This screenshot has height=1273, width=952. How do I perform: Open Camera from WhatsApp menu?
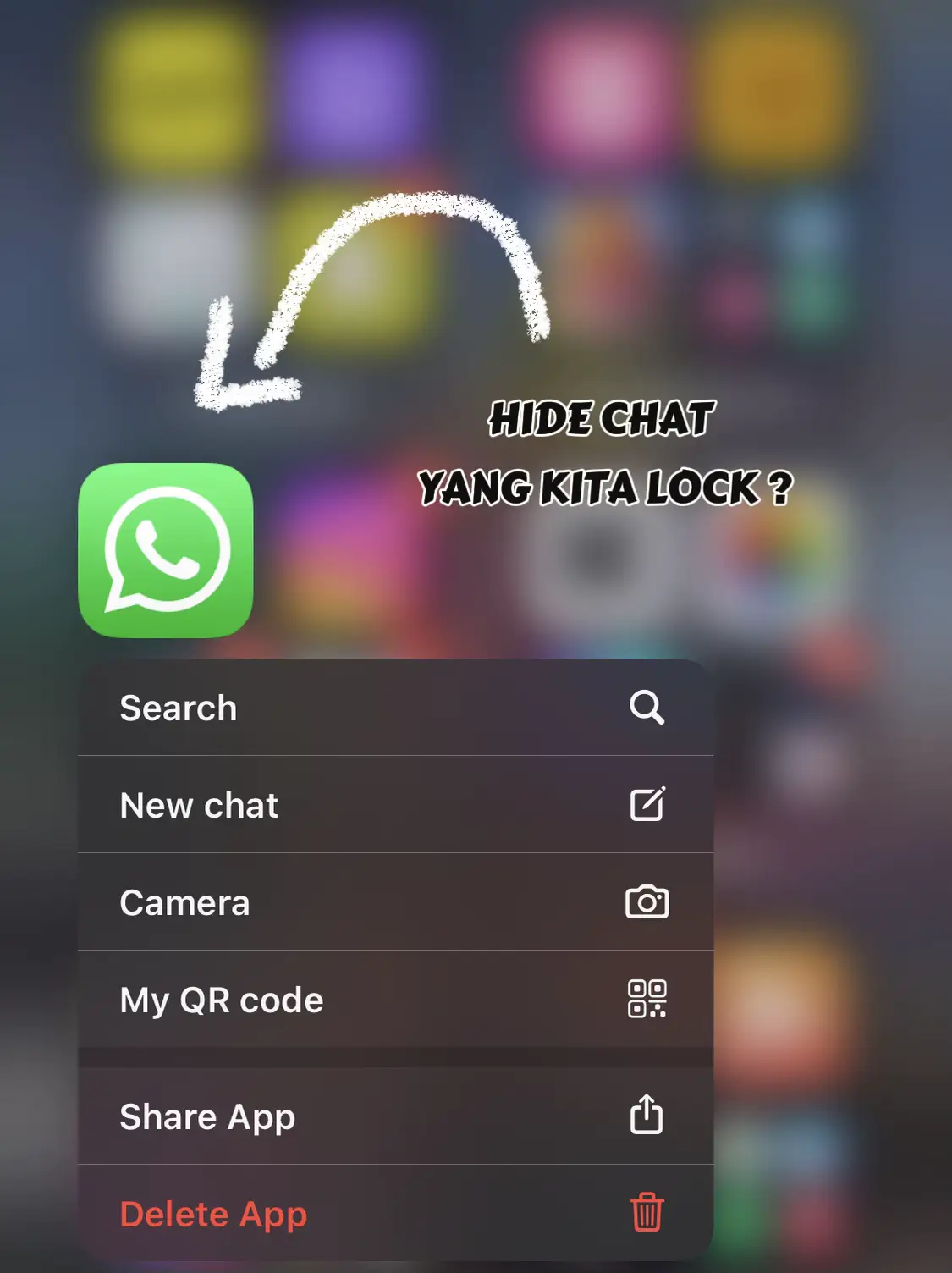coord(394,902)
